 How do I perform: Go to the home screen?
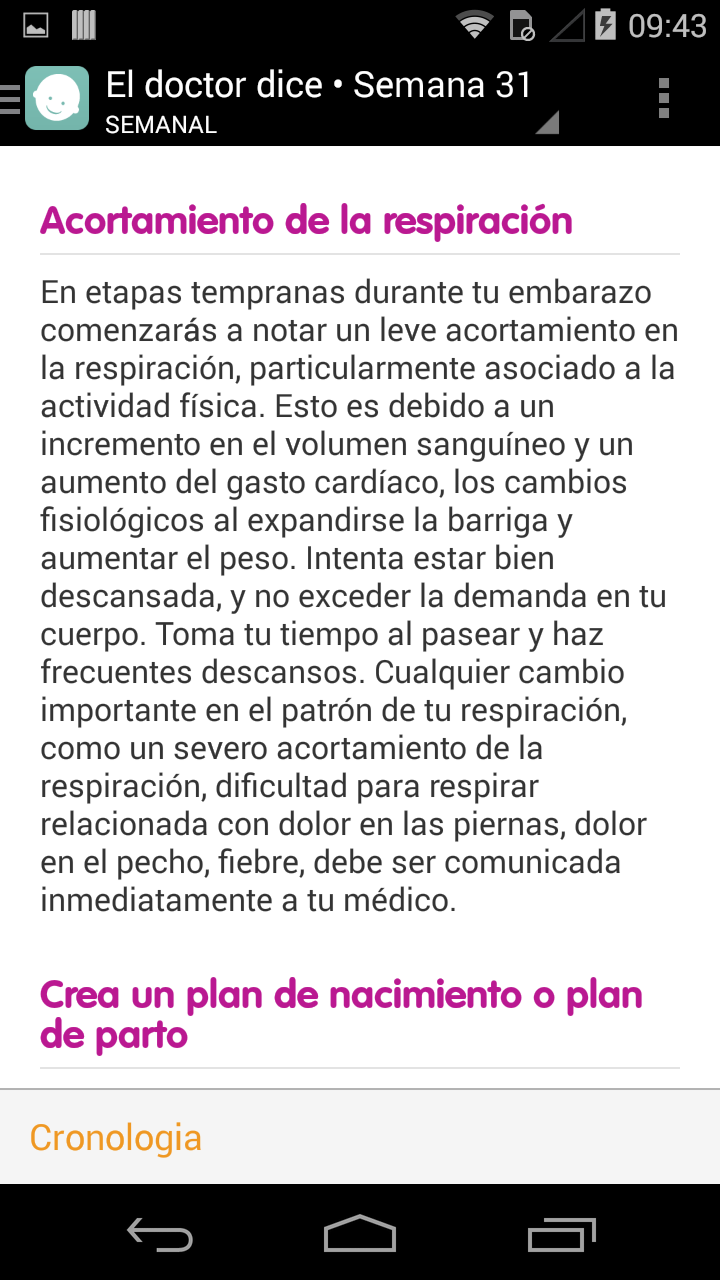[360, 1234]
